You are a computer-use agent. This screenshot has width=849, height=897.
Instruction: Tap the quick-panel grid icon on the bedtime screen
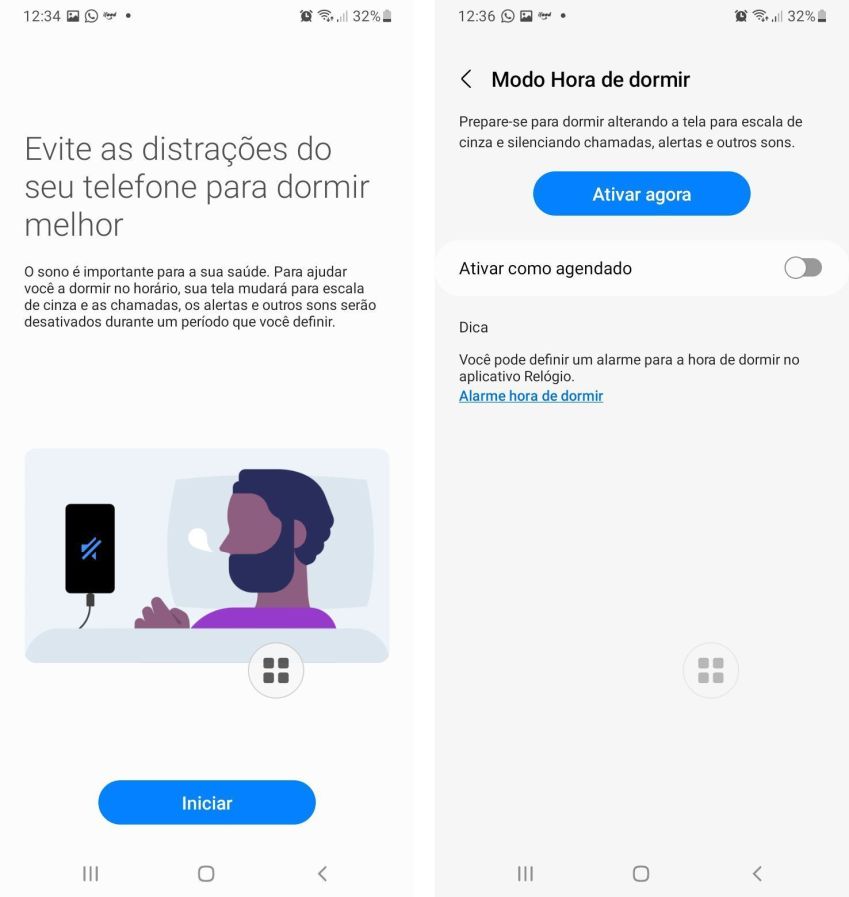(710, 670)
